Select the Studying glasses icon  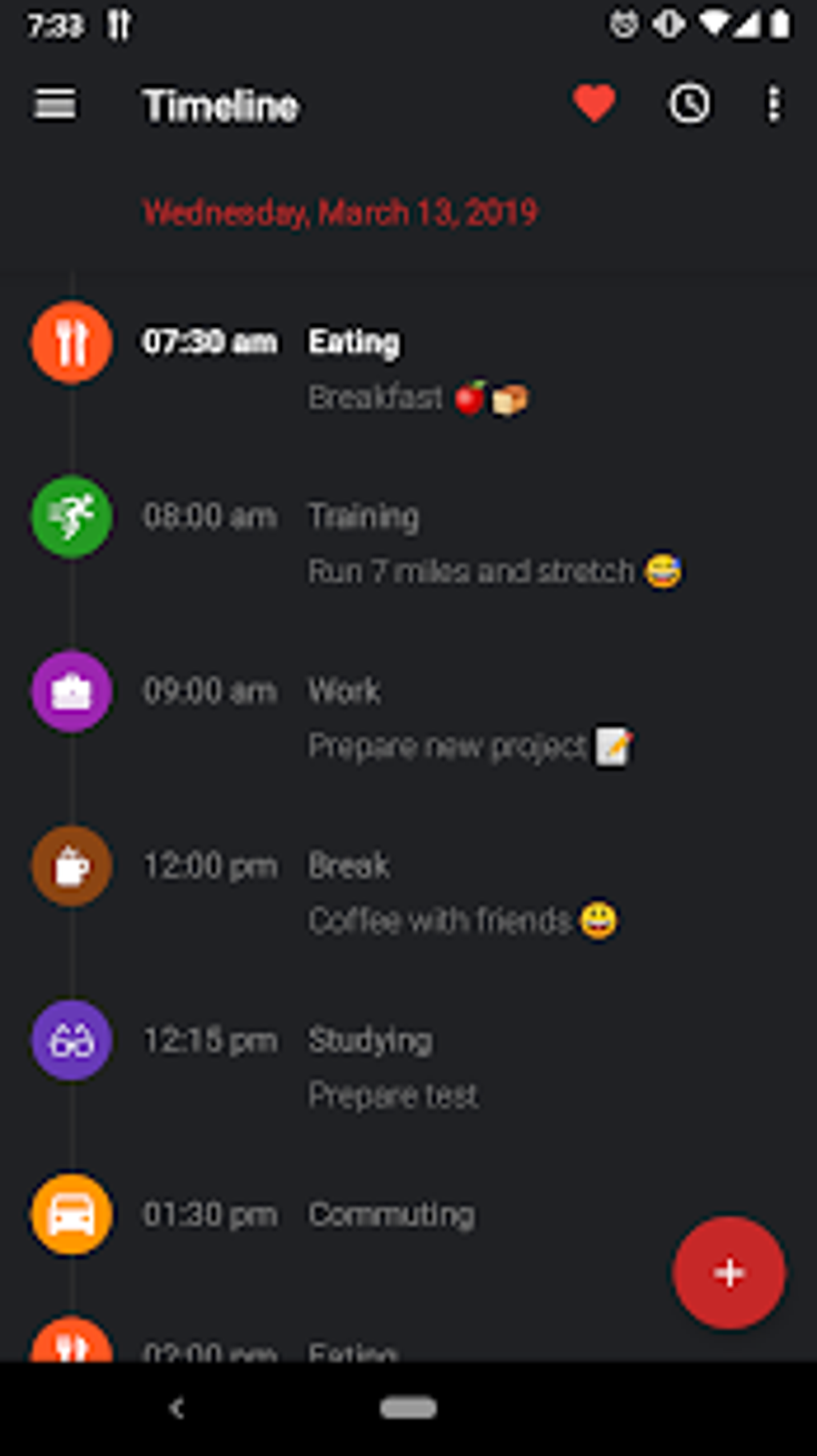(x=70, y=1040)
